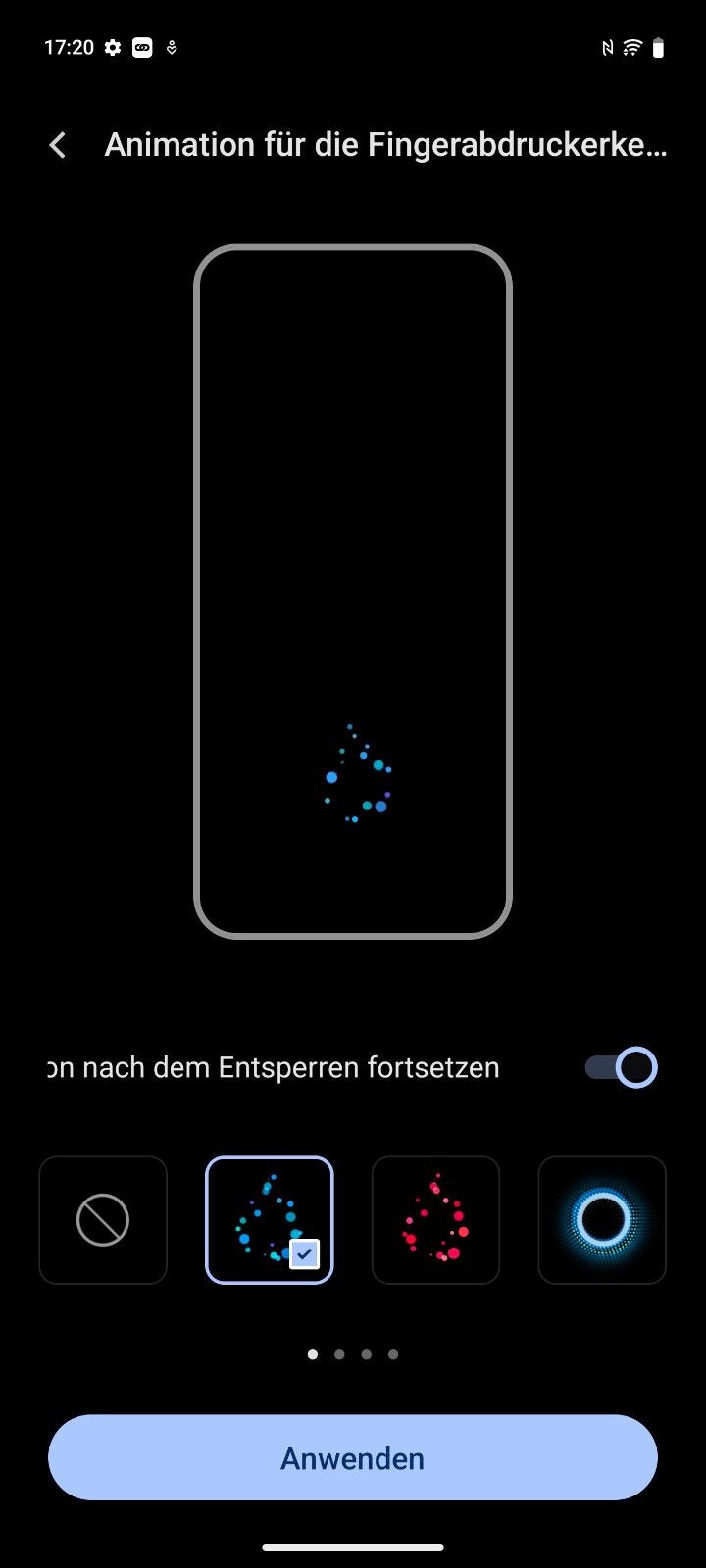Disable continuing animation after unlocking
The width and height of the screenshot is (706, 1568).
[621, 1067]
